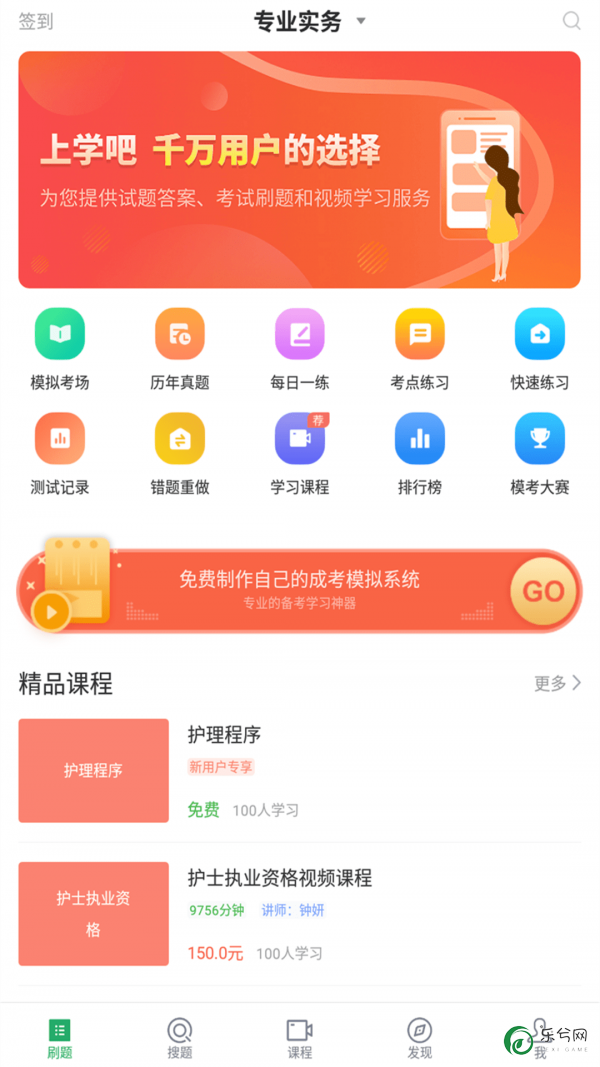Screen dimensions: 600x1067
Task: Open 护士执业资格视频课程
Action: coord(299,914)
